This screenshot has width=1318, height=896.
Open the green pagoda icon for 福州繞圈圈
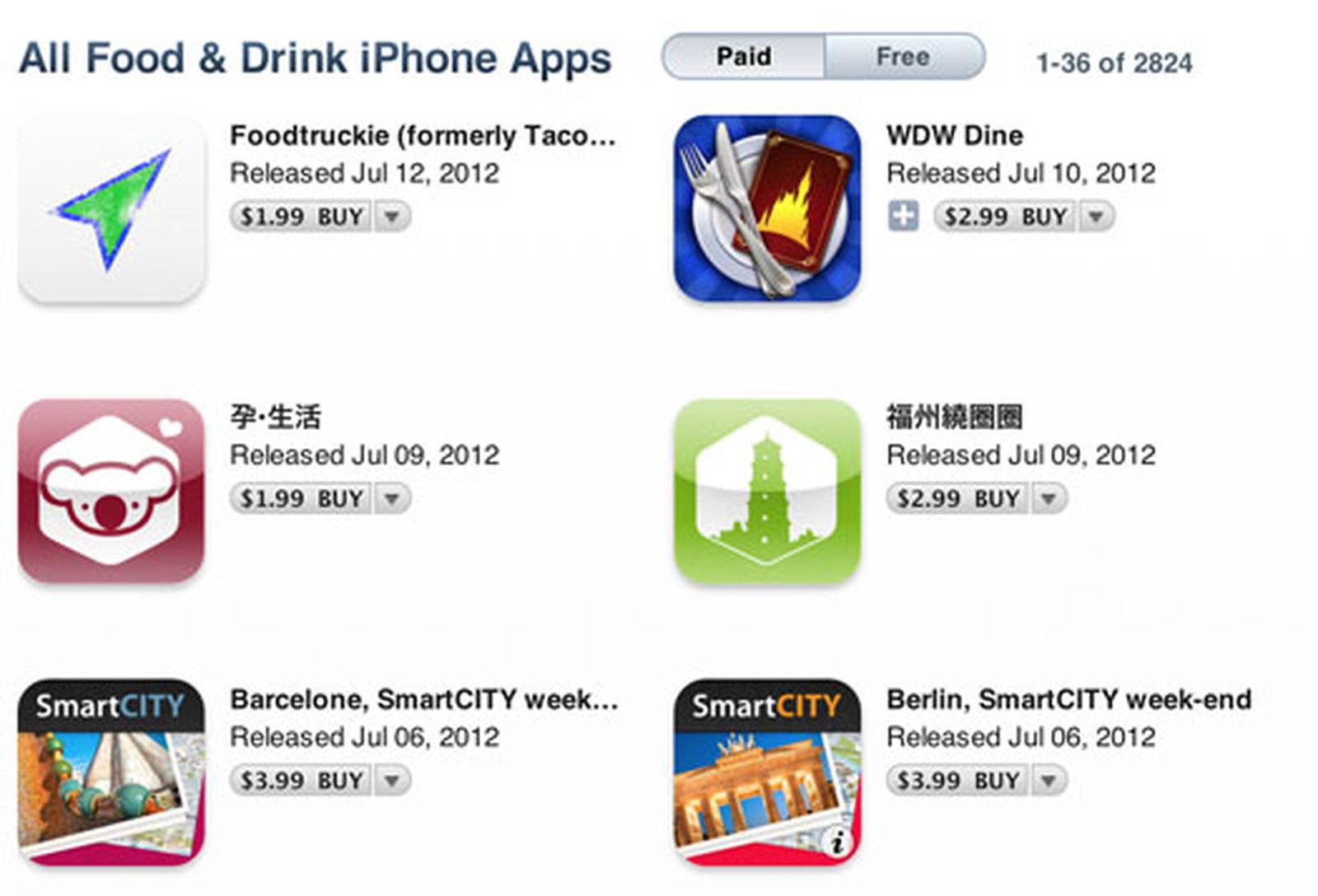(x=767, y=491)
